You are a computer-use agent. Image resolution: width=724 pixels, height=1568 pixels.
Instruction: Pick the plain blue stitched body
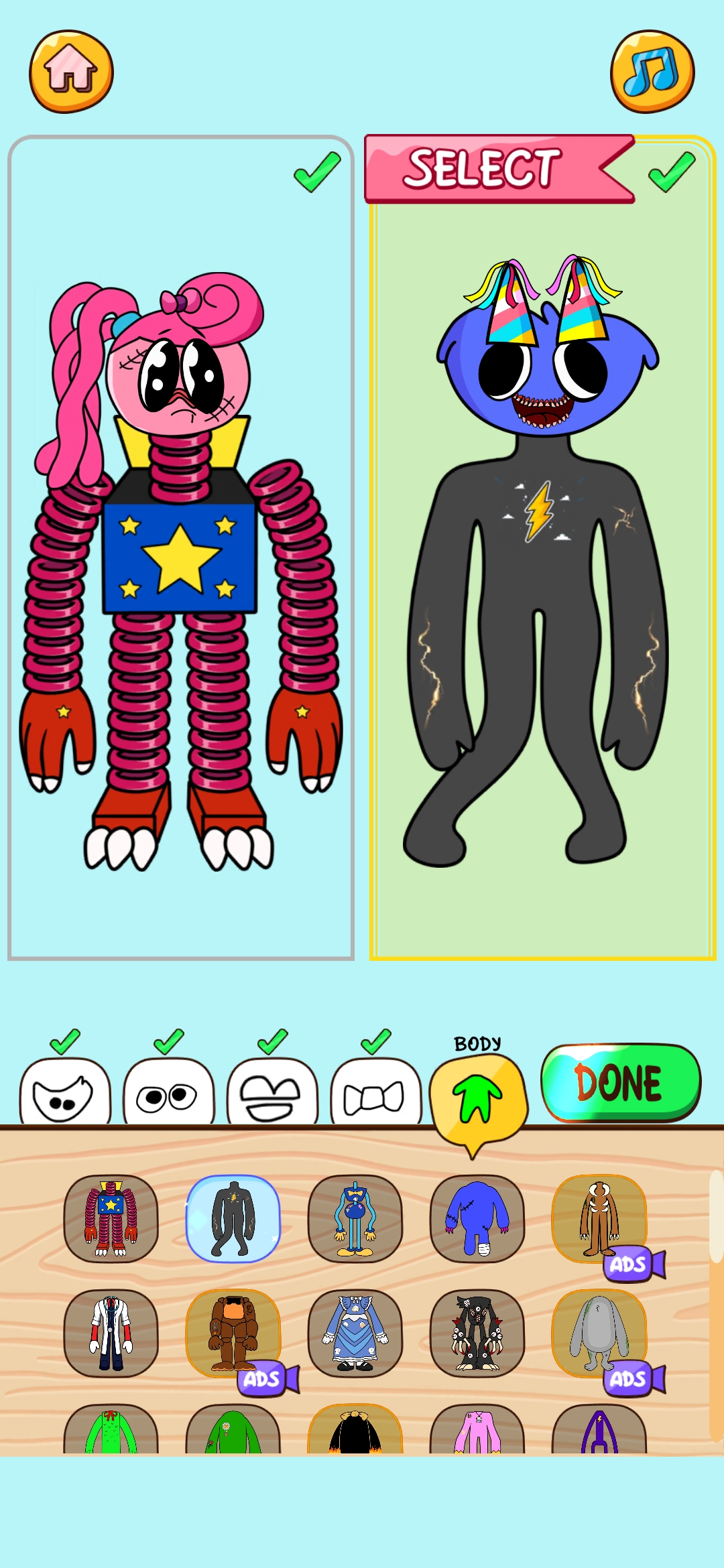477,1218
